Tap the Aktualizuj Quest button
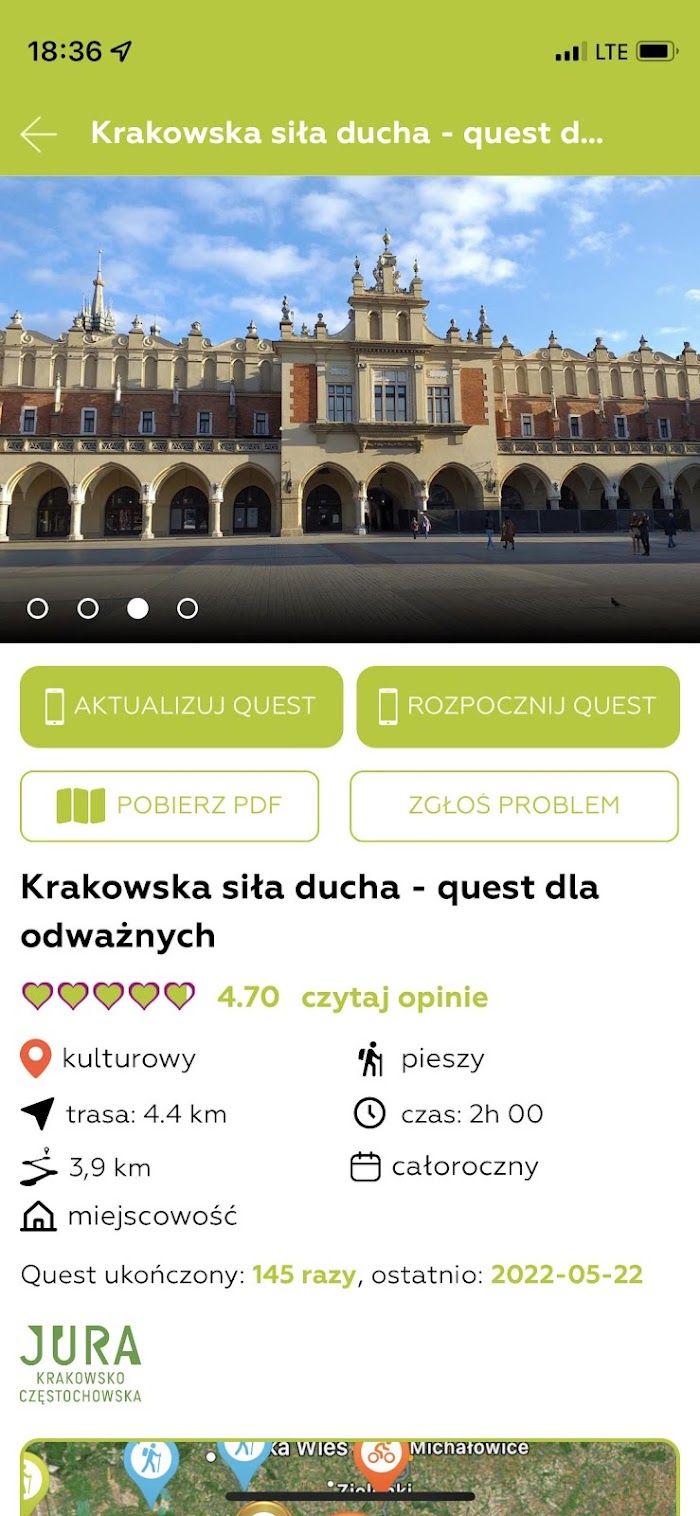The width and height of the screenshot is (700, 1516). (x=181, y=706)
